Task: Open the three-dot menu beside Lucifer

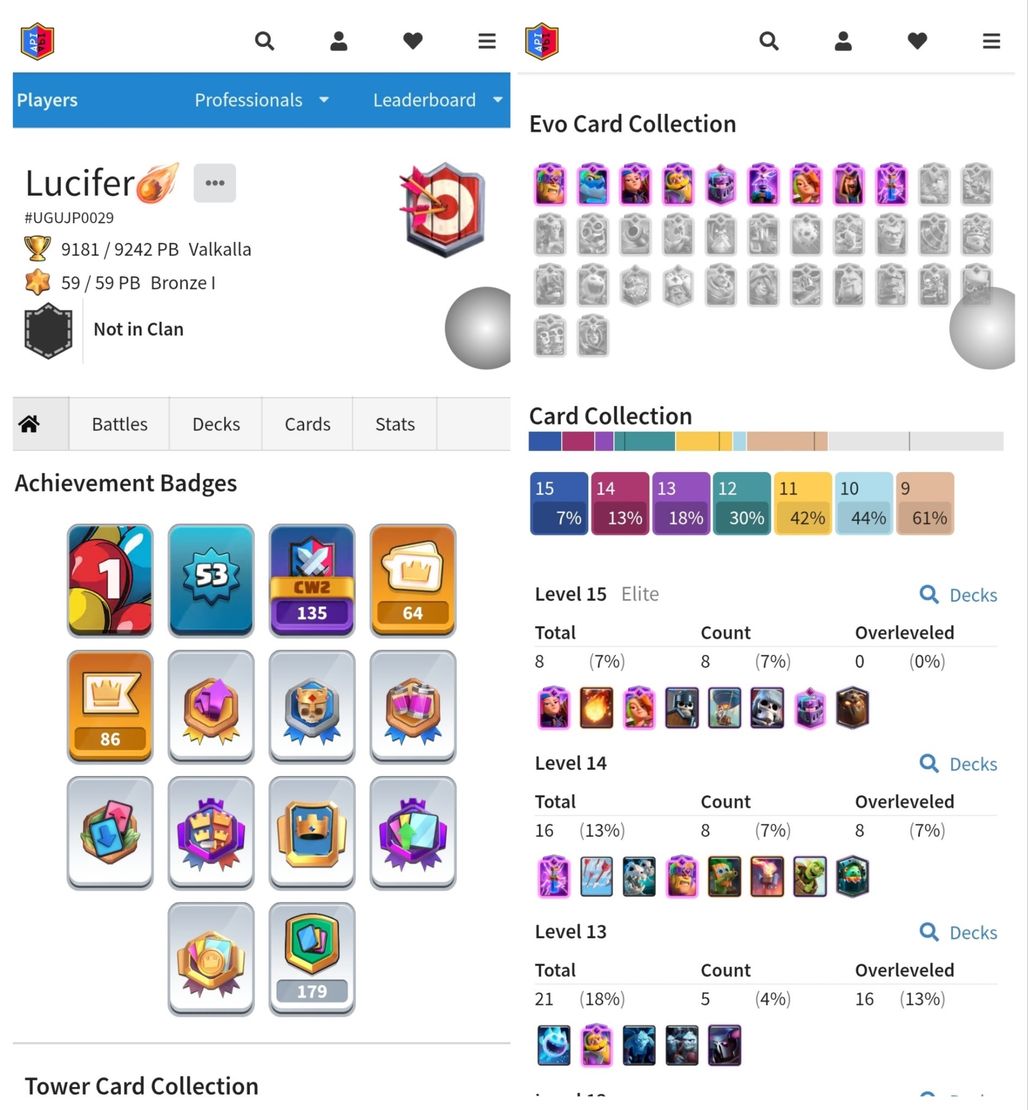Action: tap(214, 183)
